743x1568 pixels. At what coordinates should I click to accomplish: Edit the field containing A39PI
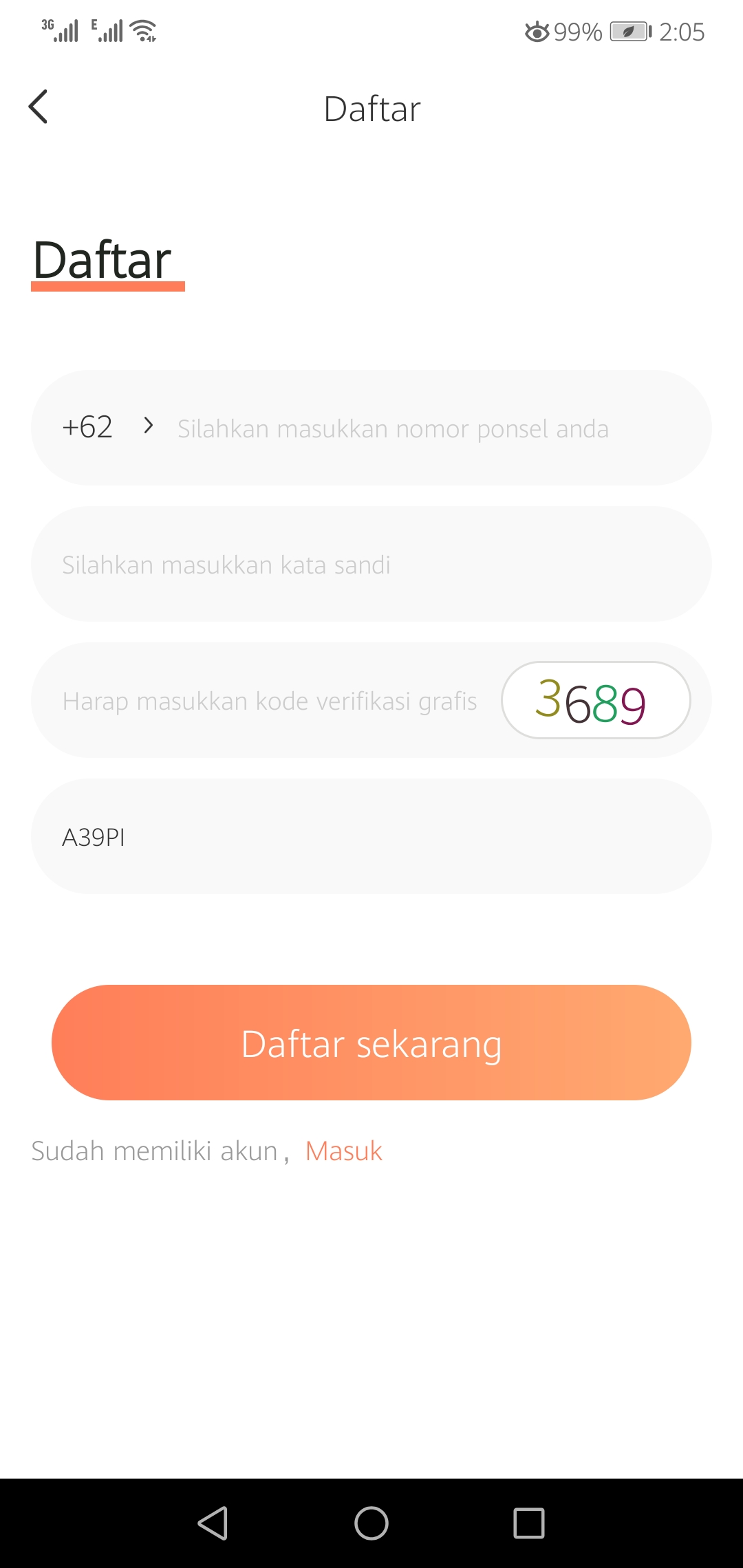click(371, 837)
